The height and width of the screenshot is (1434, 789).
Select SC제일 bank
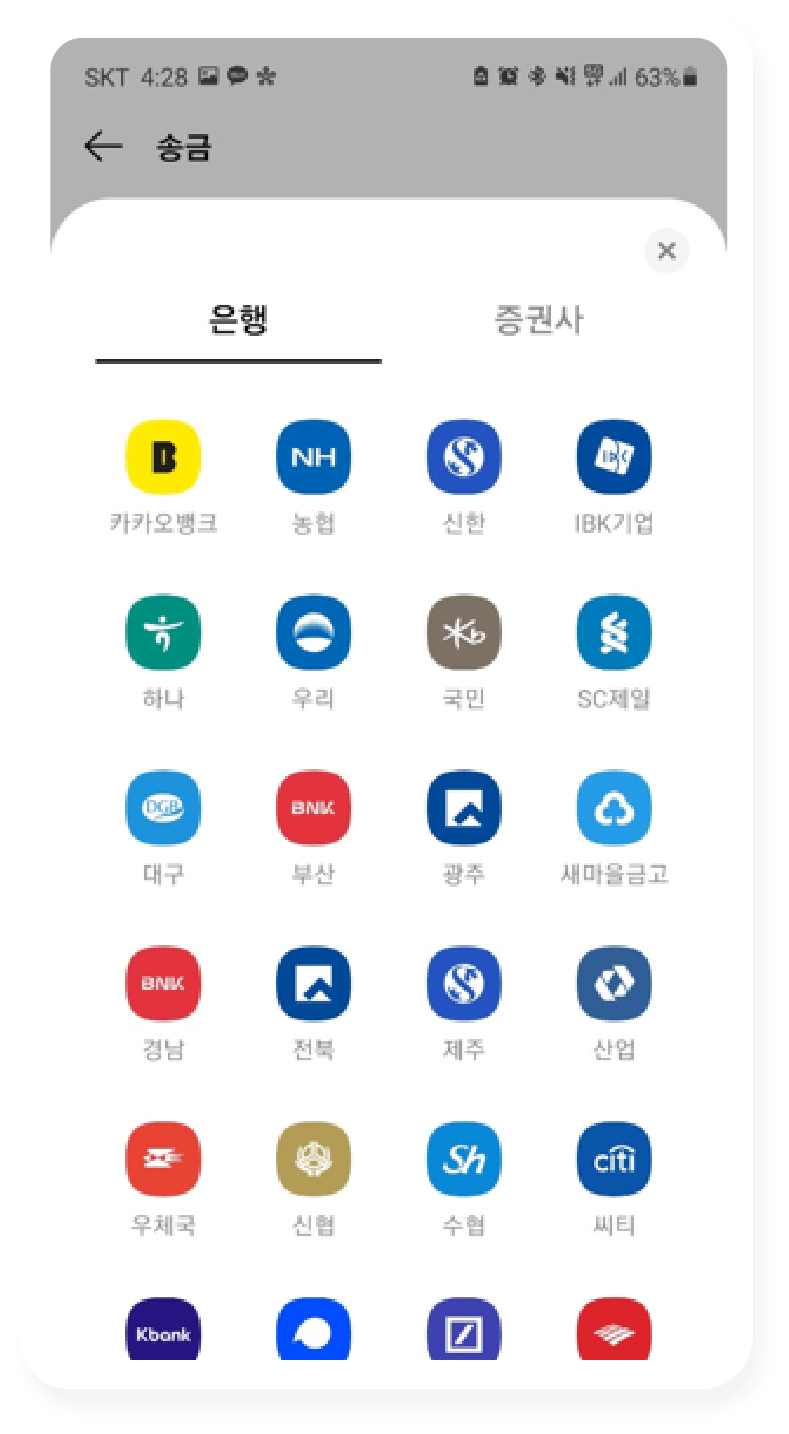tap(614, 633)
